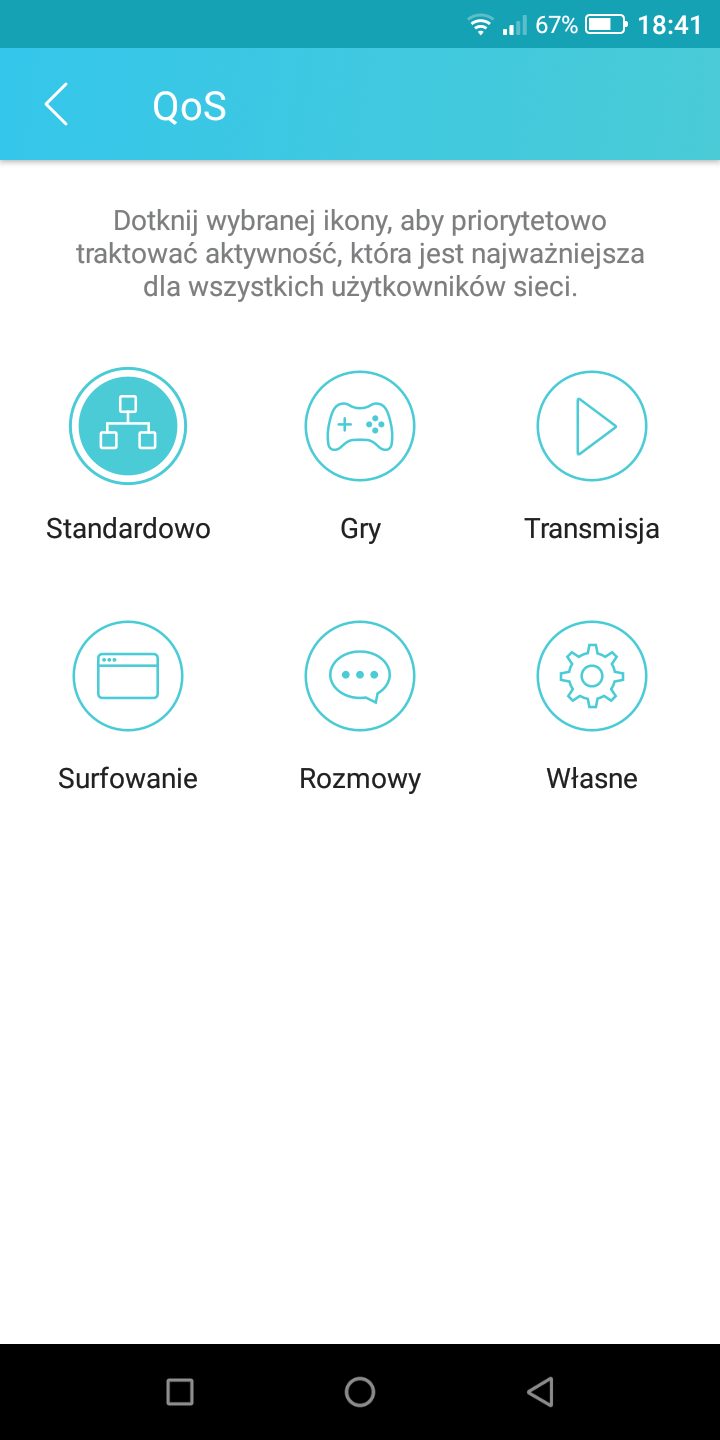Choose Gry as the priority activity

pos(360,427)
